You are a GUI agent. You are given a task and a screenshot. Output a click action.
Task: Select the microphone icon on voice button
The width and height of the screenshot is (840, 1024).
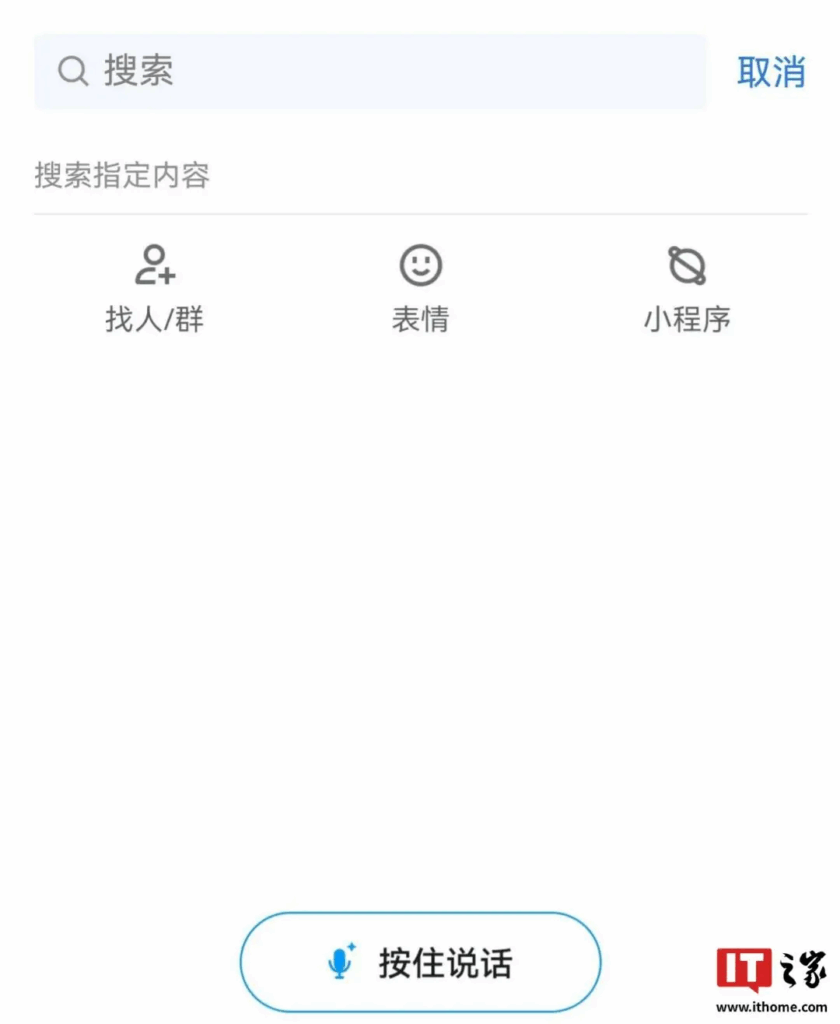pos(342,961)
